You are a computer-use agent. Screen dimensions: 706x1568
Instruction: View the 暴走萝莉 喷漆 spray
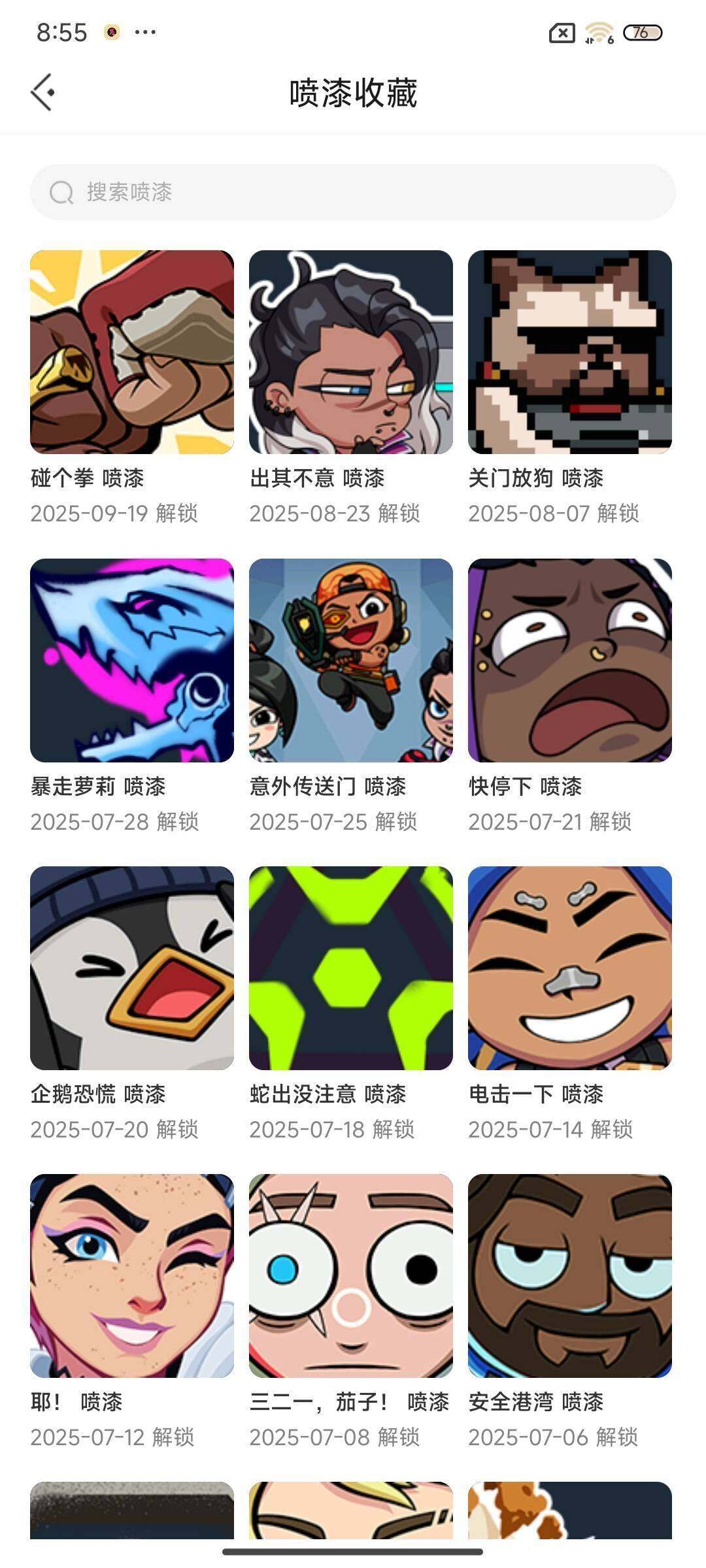click(x=132, y=660)
